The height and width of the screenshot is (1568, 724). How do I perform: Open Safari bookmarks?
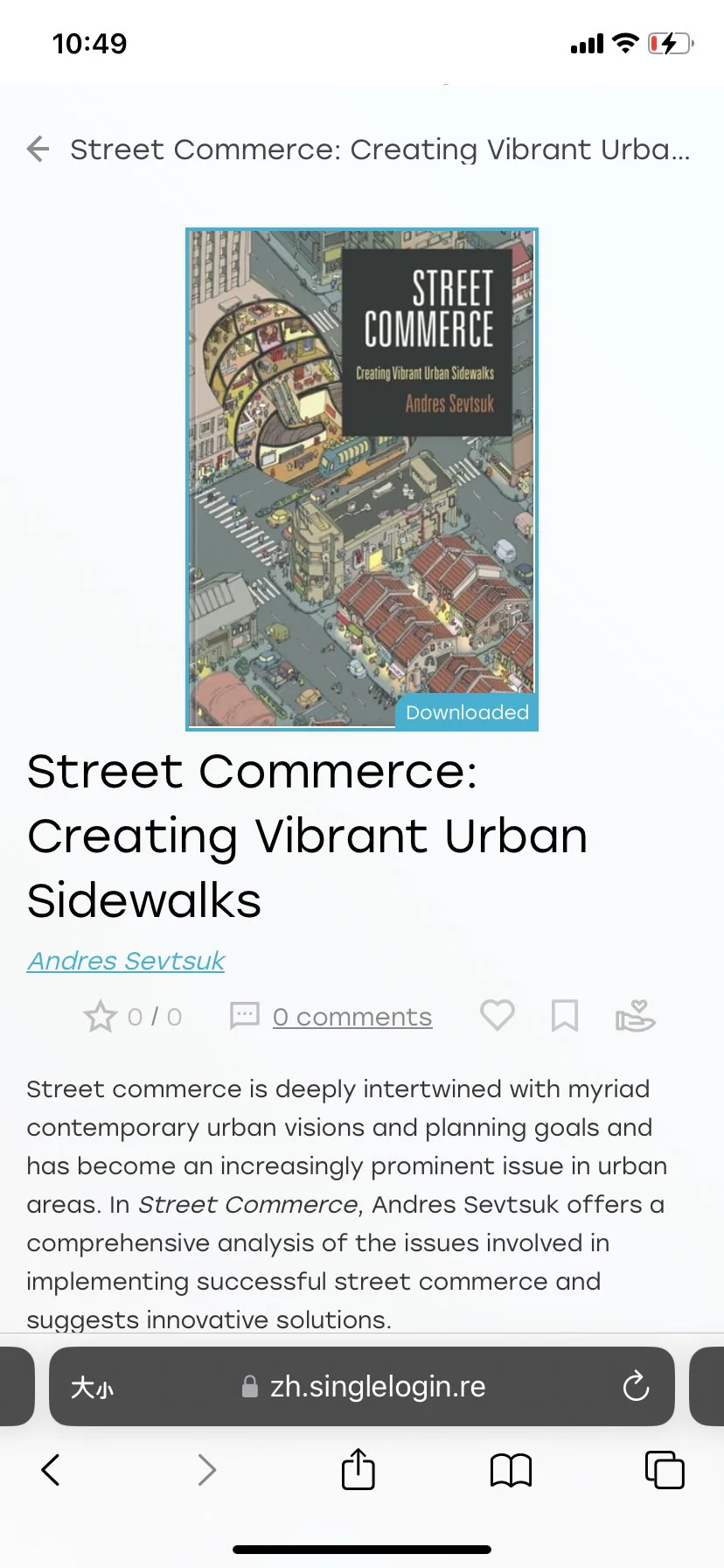(x=512, y=1470)
